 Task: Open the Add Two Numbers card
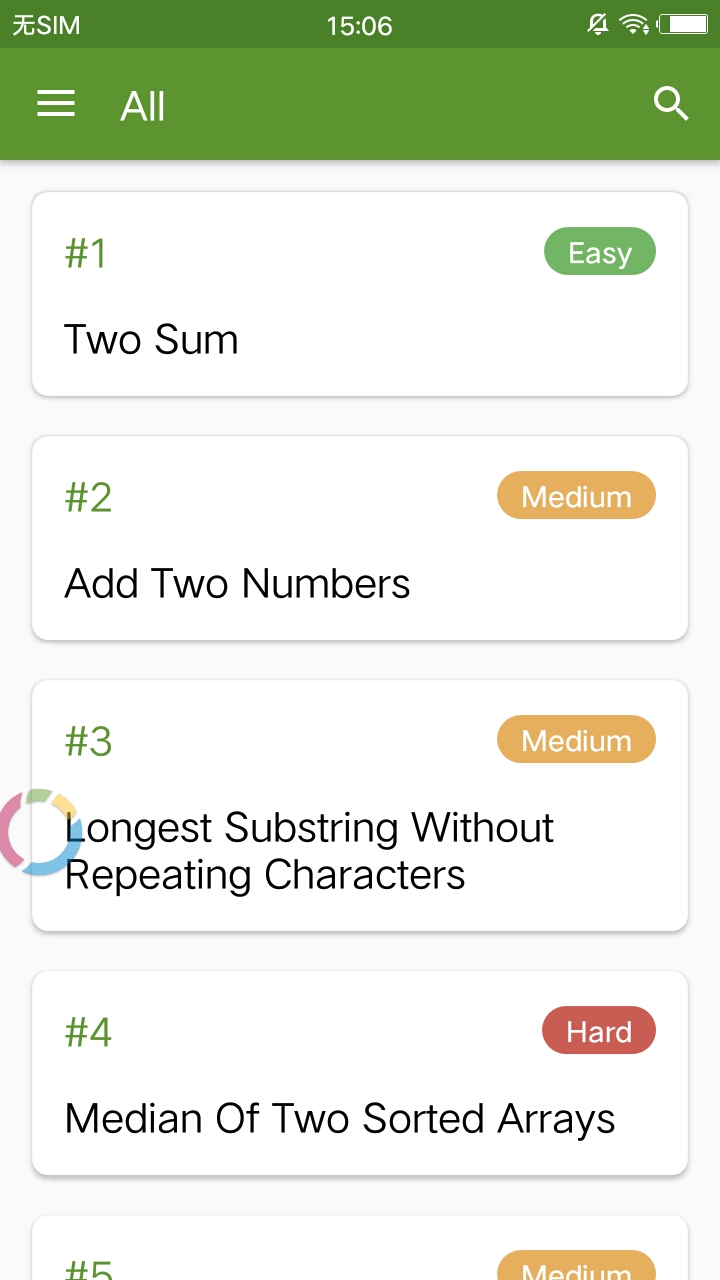point(360,538)
